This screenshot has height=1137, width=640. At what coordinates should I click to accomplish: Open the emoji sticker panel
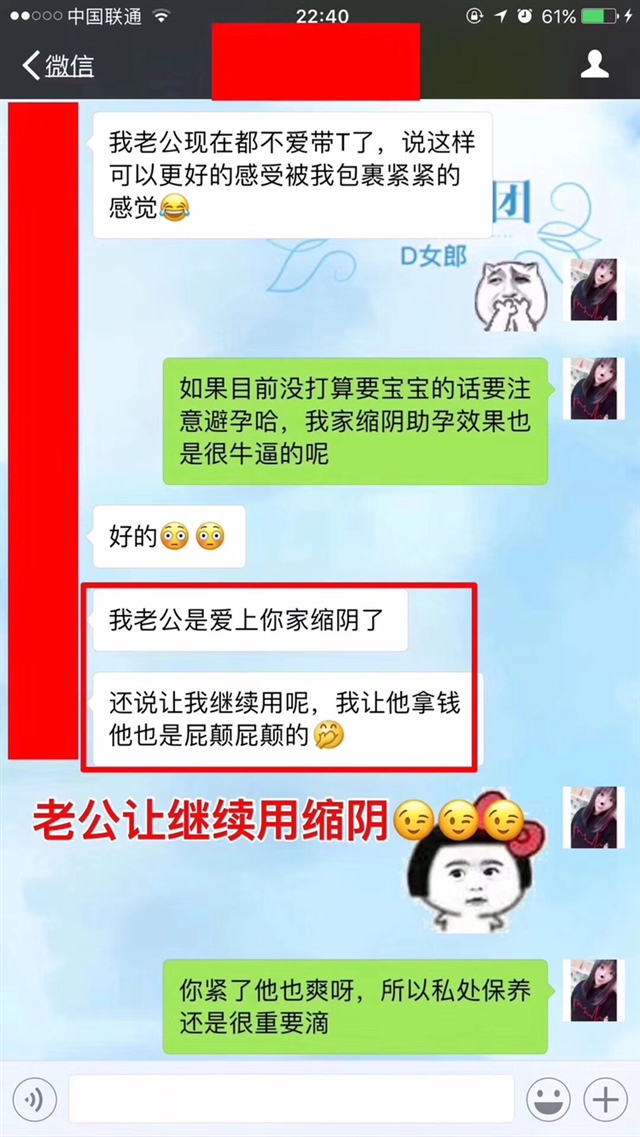549,1101
